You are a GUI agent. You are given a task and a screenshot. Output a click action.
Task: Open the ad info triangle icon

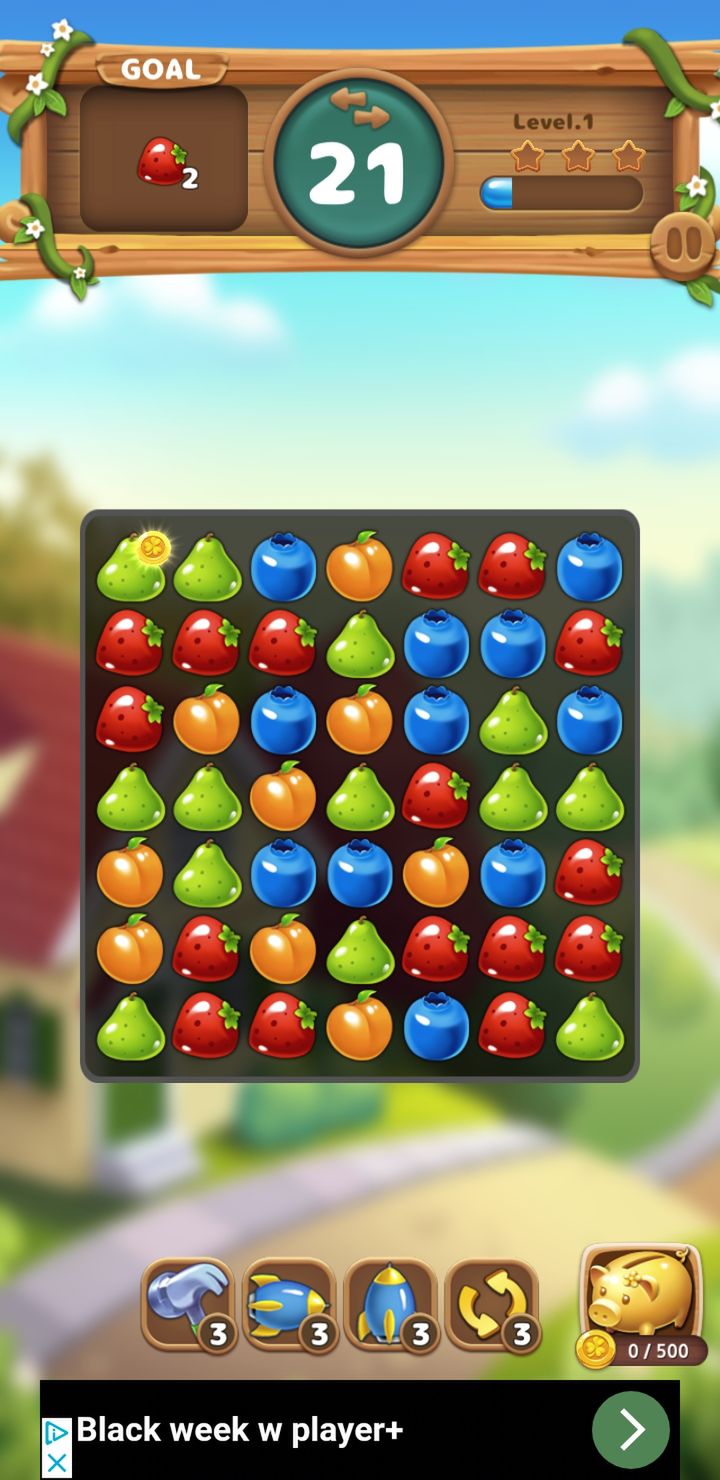56,1433
